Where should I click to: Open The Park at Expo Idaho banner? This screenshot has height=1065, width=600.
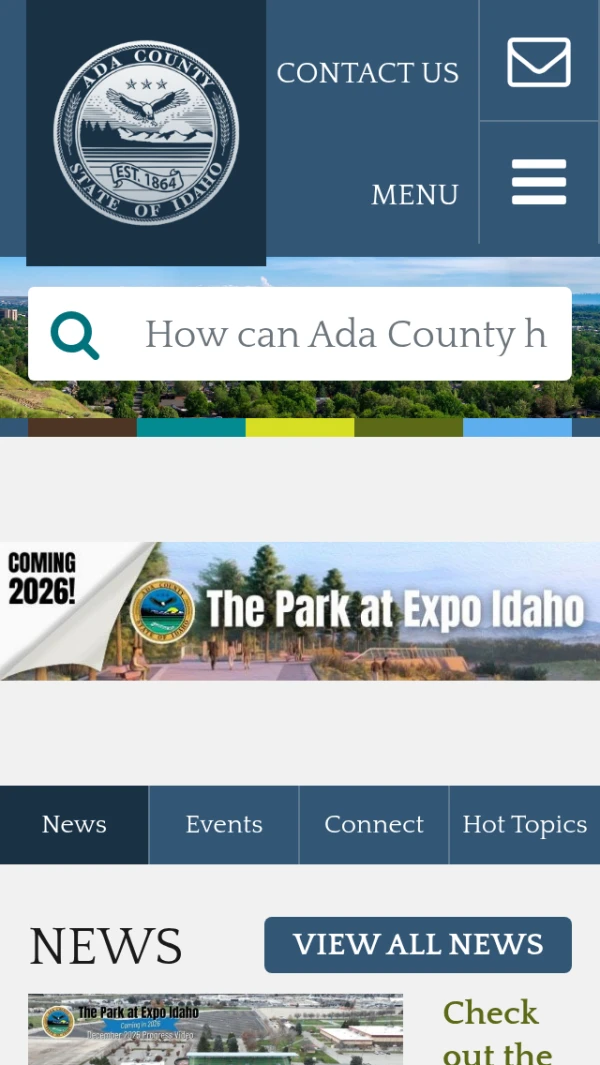(300, 611)
